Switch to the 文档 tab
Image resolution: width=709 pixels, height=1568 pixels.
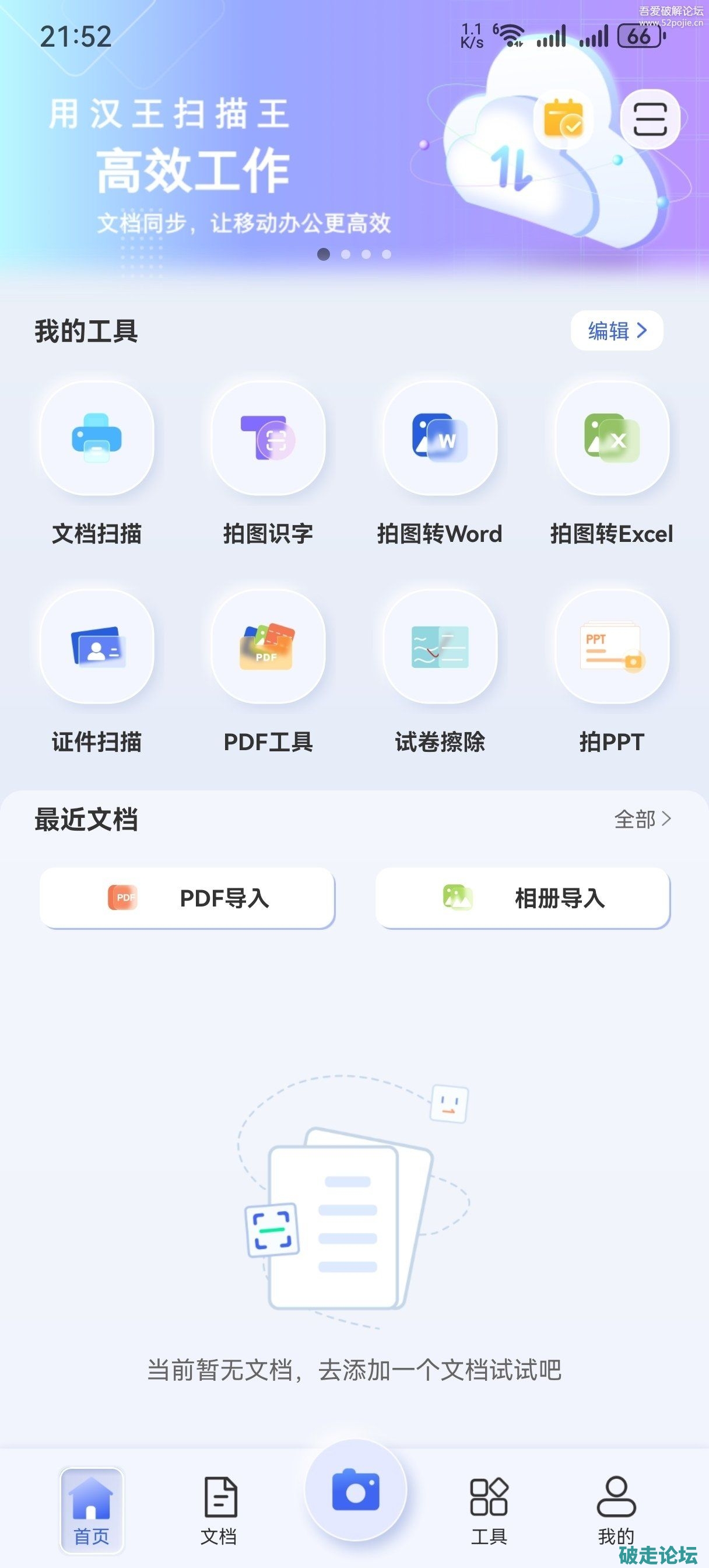pyautogui.click(x=219, y=1511)
